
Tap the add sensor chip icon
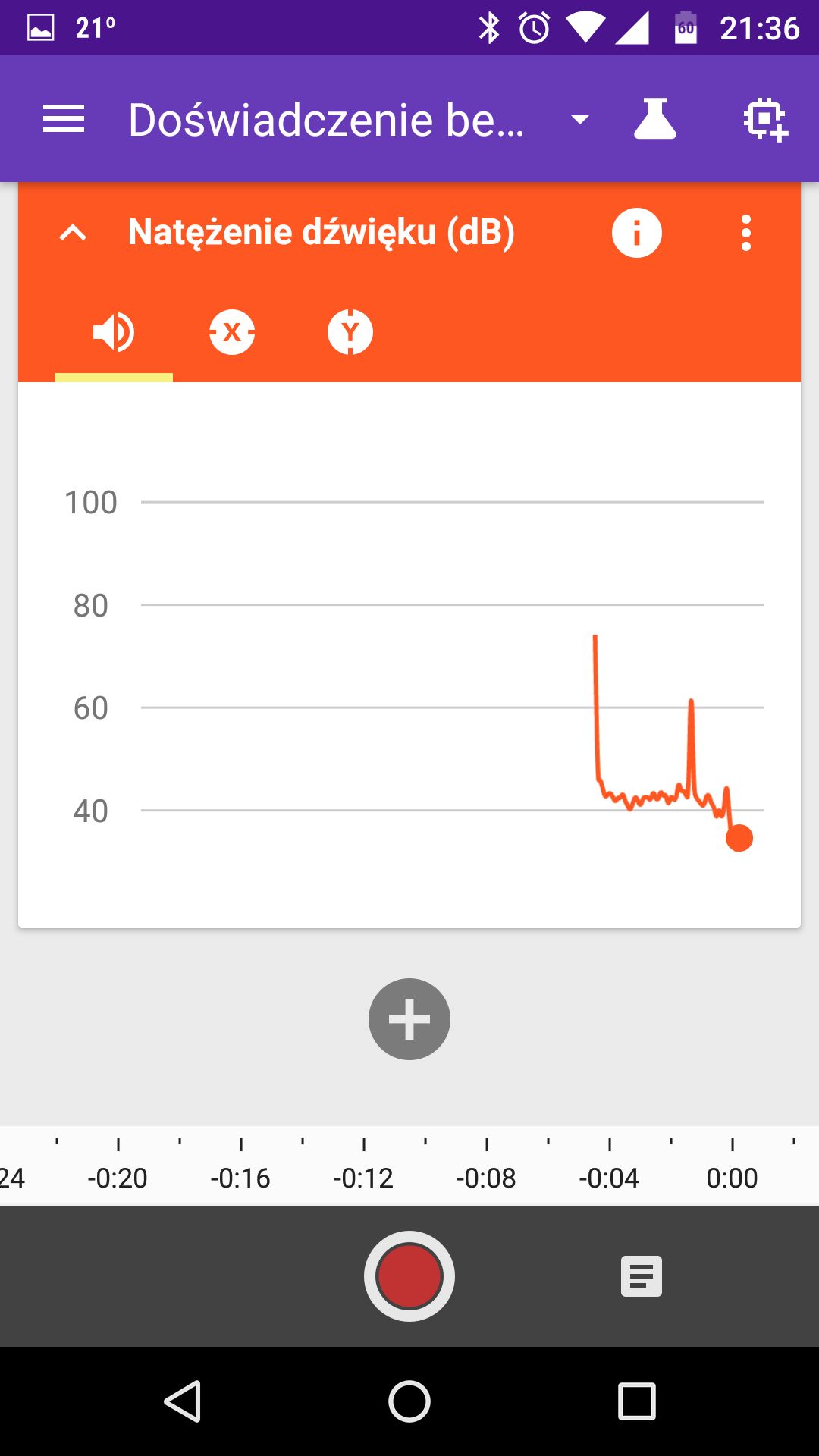[x=764, y=120]
